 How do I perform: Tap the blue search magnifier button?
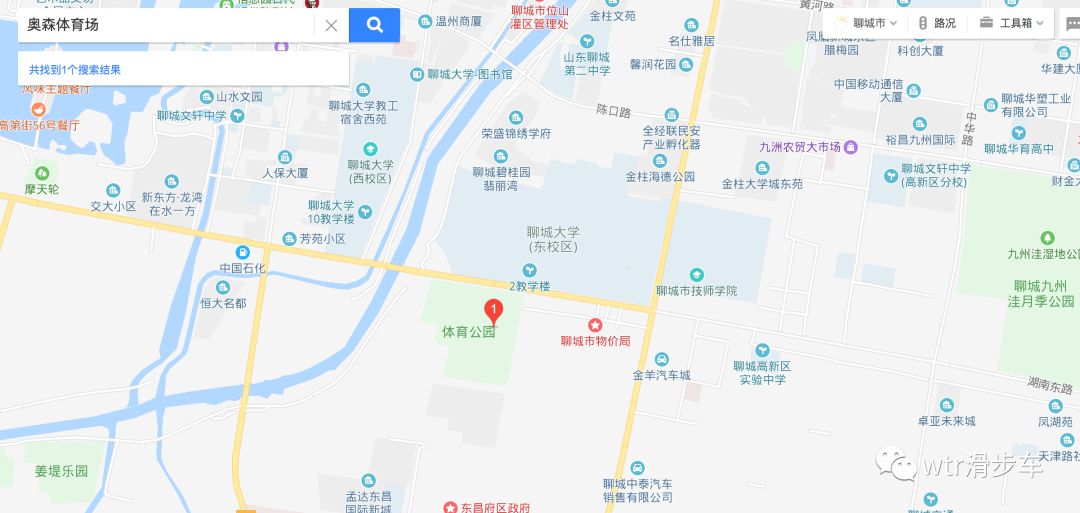[374, 25]
